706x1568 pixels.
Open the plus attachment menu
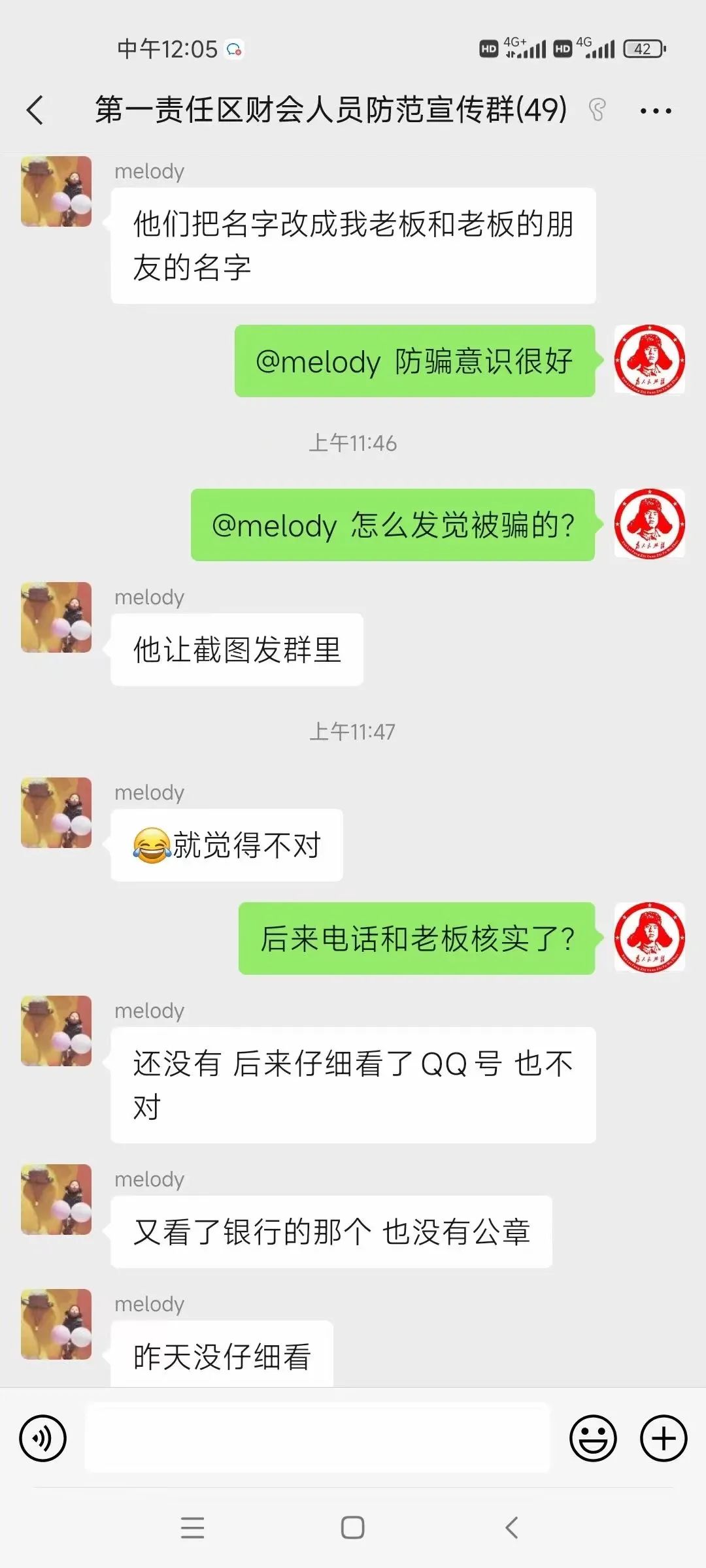coord(664,1439)
